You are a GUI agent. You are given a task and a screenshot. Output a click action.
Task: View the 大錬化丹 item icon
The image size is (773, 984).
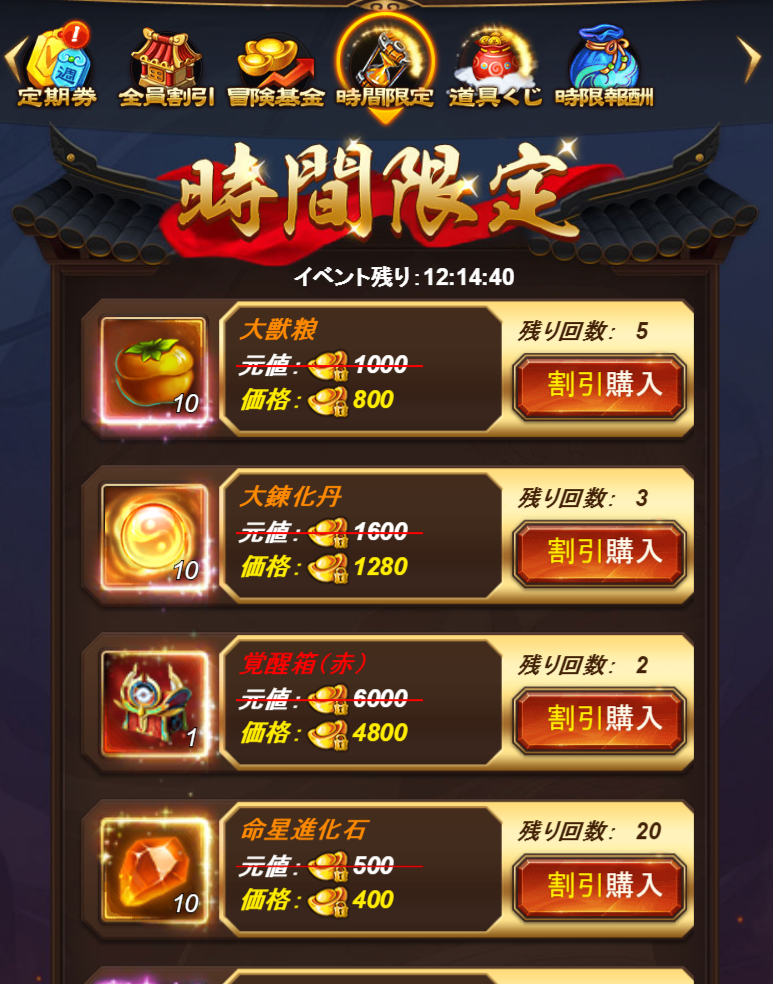click(x=154, y=537)
